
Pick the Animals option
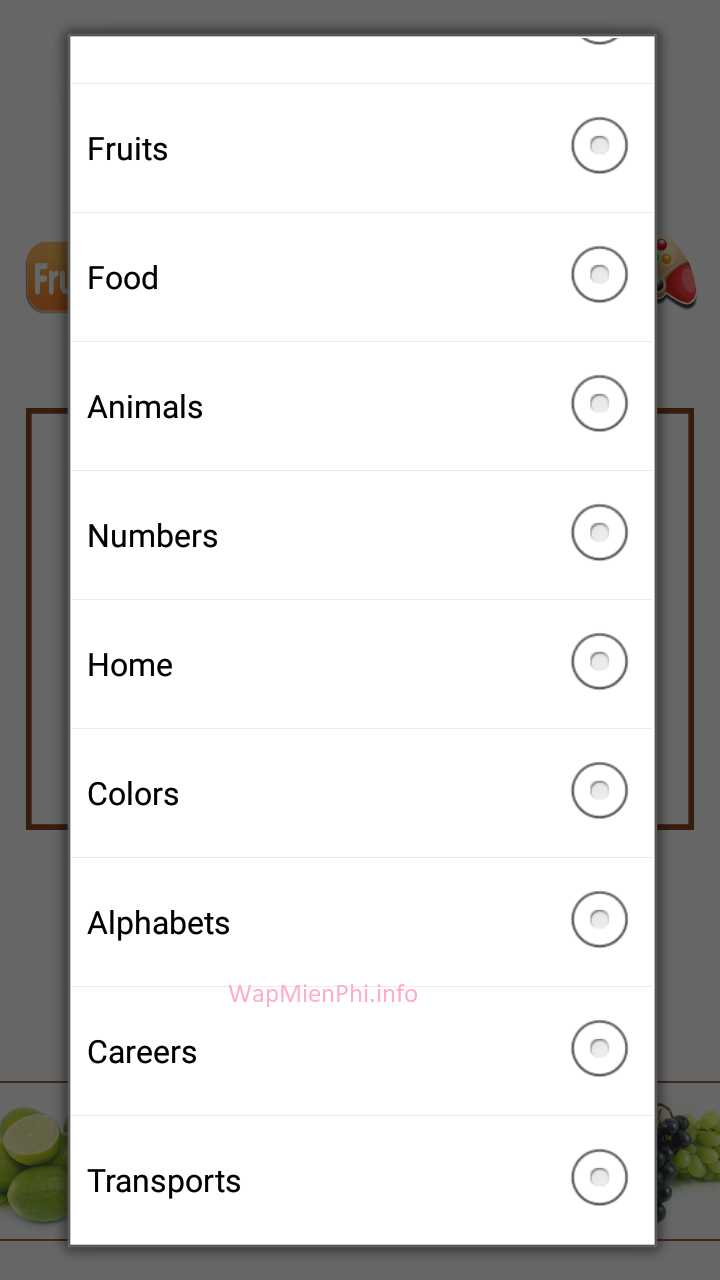[x=599, y=404]
